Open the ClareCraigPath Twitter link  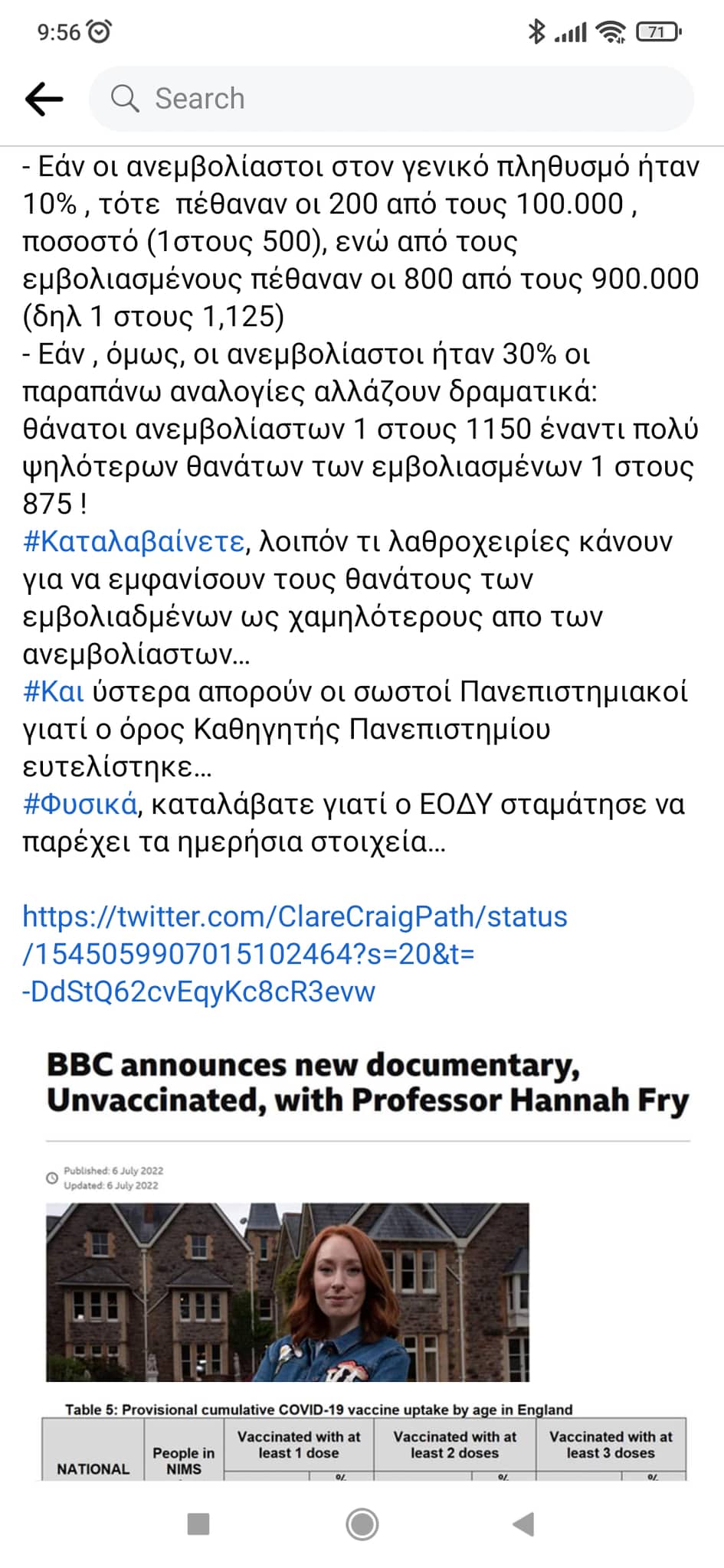pos(295,953)
